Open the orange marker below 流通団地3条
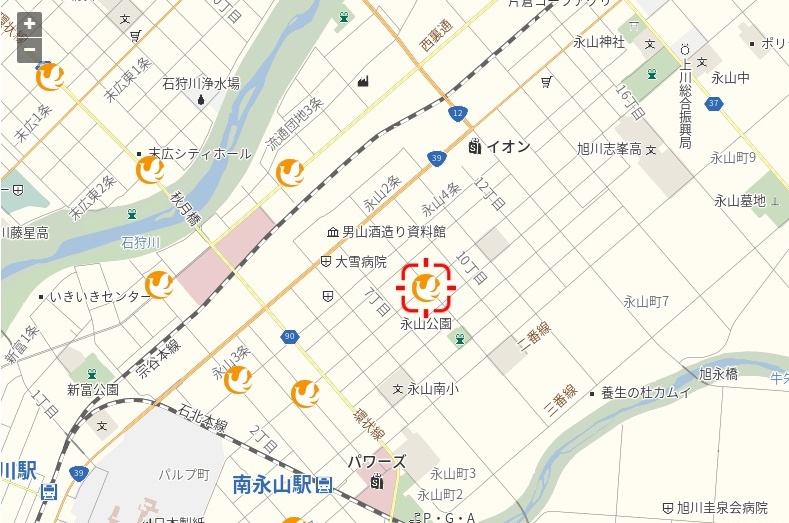 tap(290, 174)
